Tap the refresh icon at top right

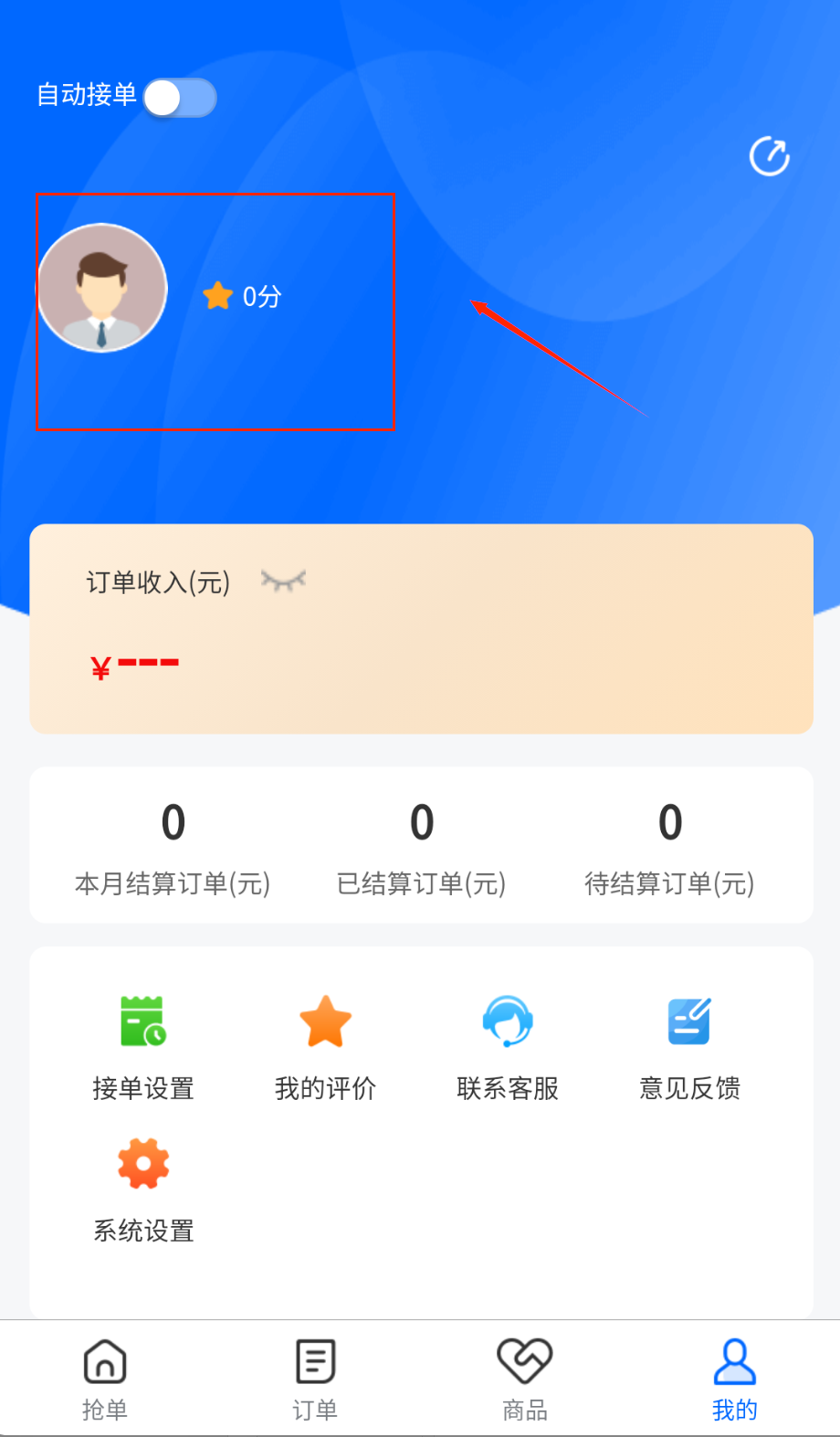[769, 156]
